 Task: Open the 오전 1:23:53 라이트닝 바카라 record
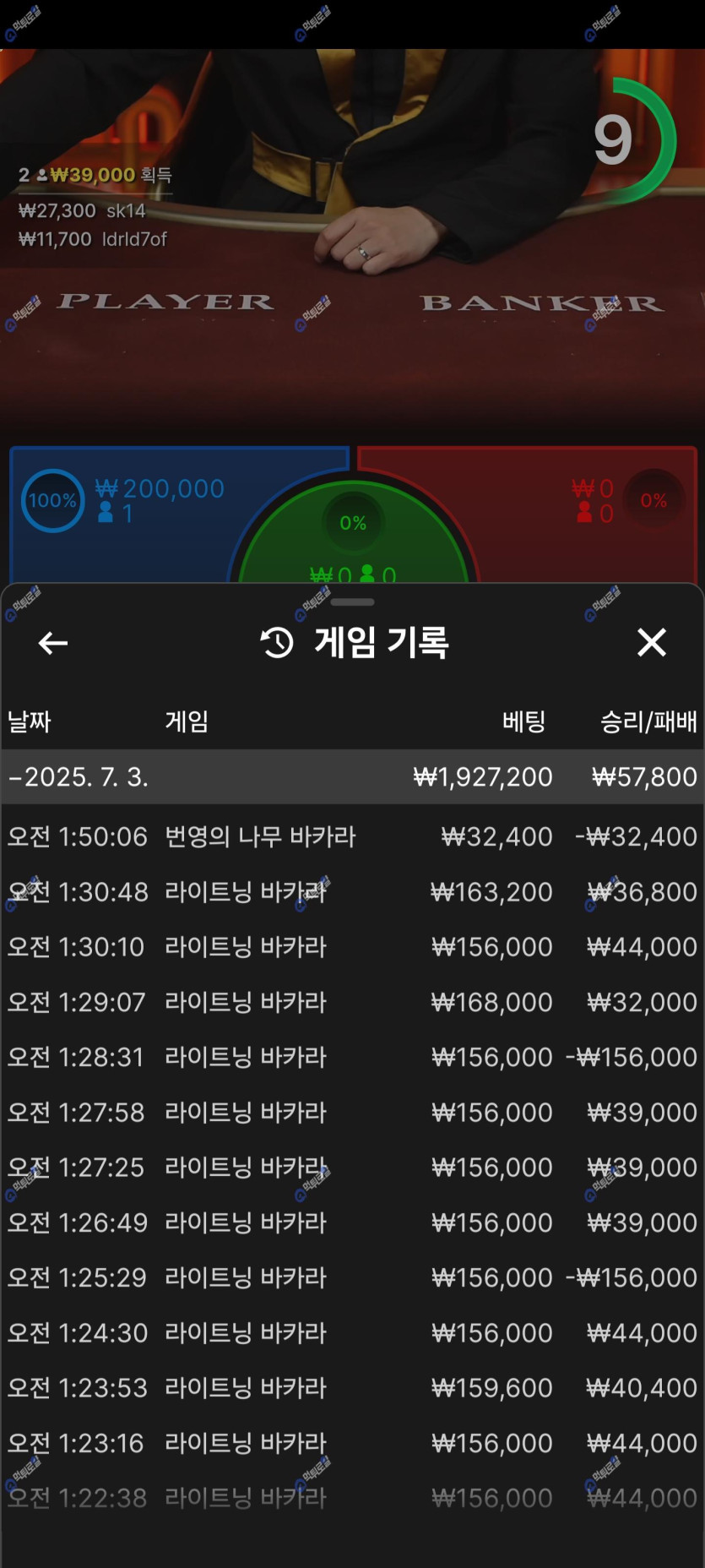coord(352,1387)
